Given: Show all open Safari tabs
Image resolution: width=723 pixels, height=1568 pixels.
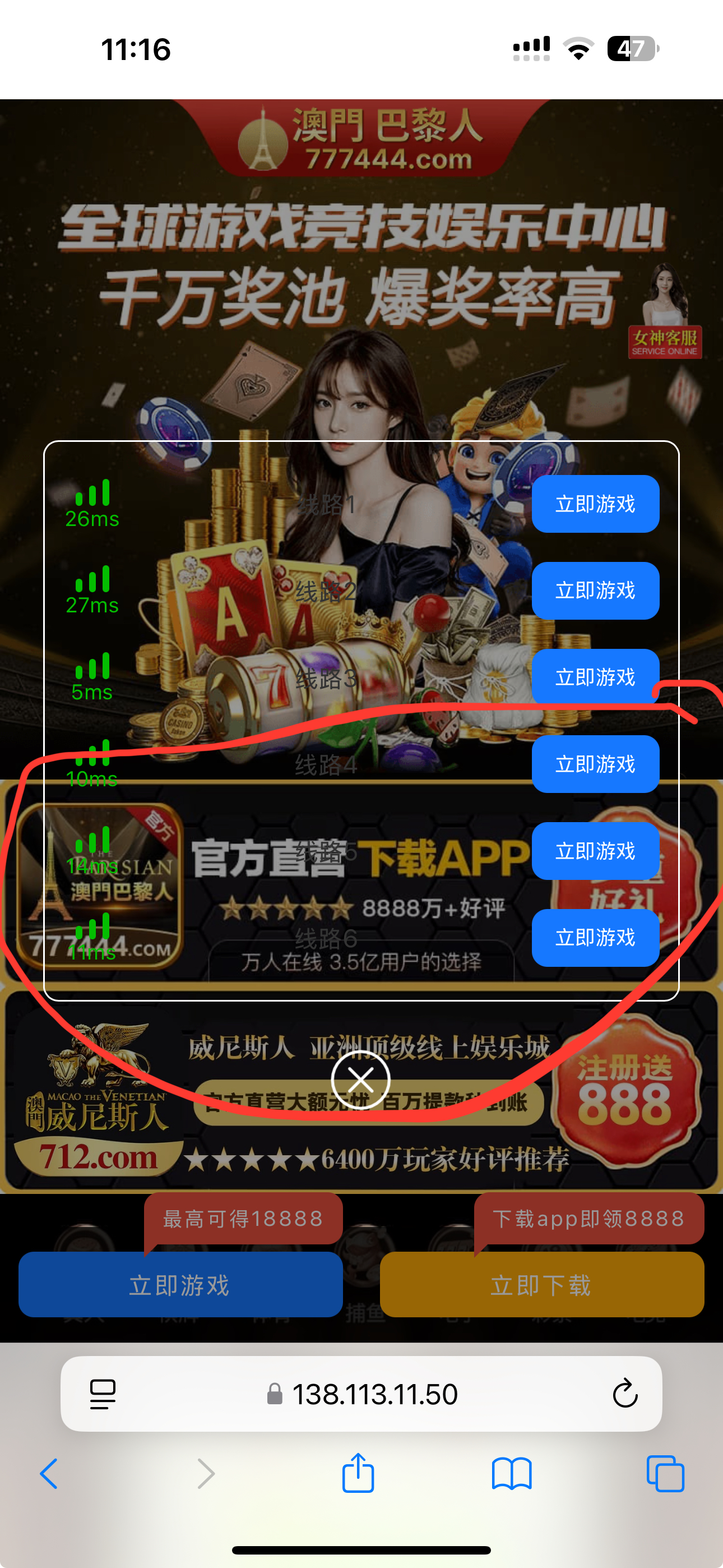Looking at the screenshot, I should pos(665,1474).
